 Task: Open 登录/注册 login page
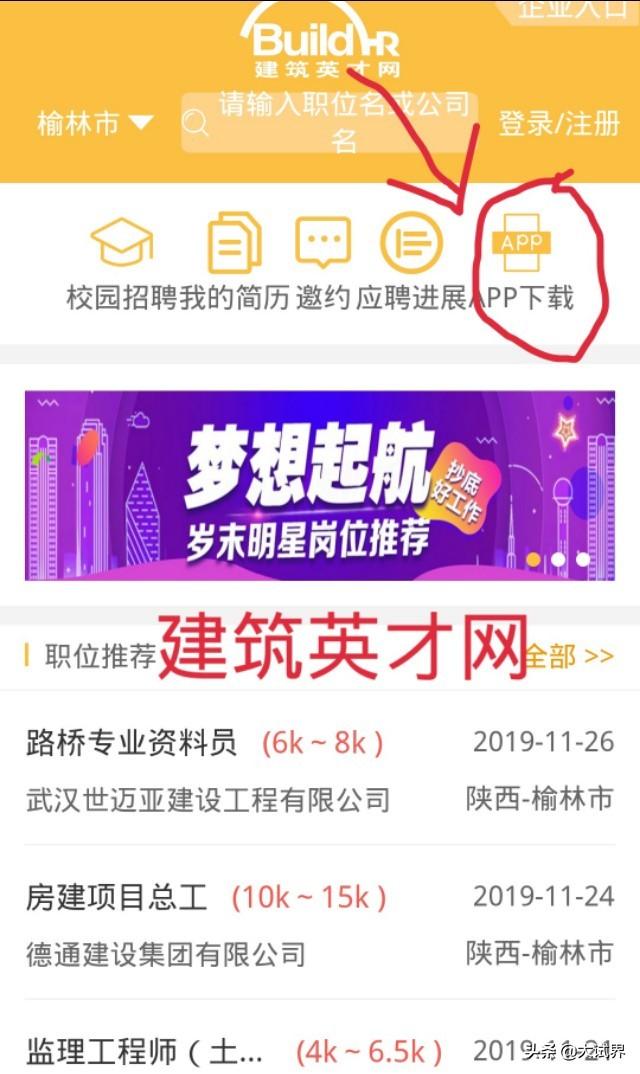pyautogui.click(x=559, y=124)
